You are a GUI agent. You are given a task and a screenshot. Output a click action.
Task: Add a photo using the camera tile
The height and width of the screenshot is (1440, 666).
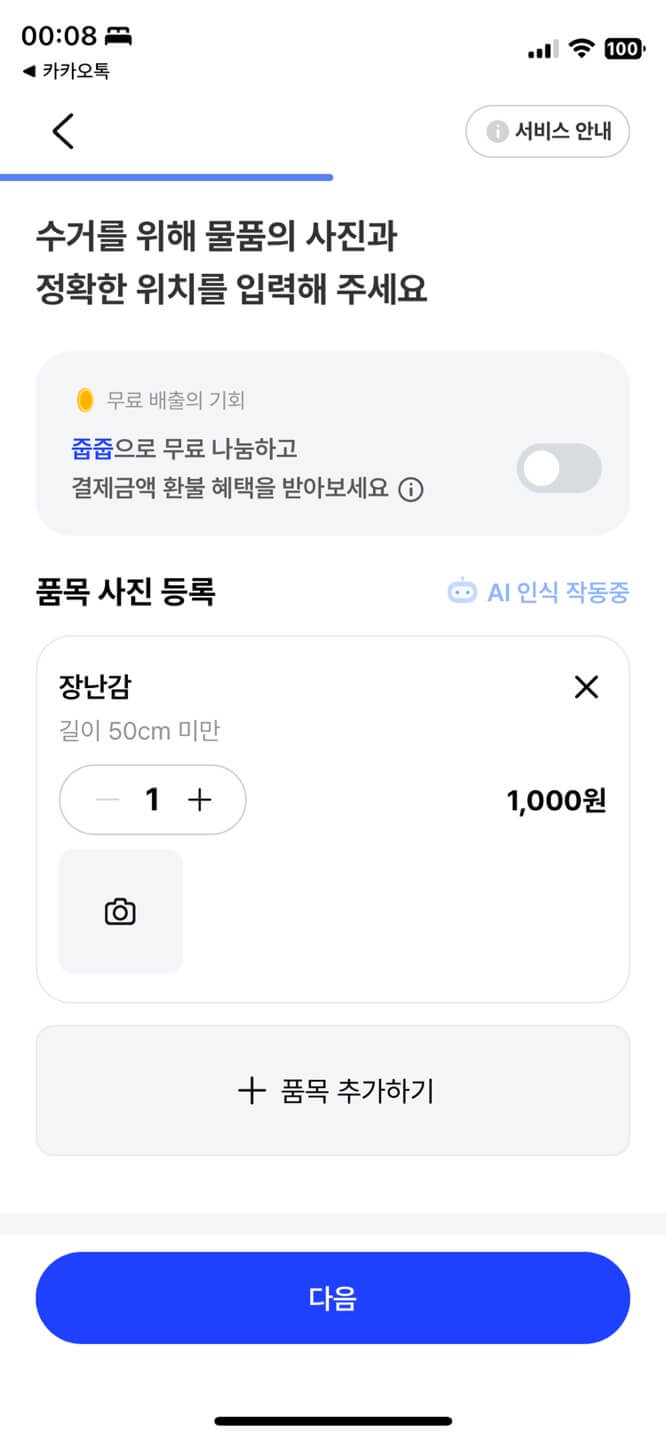click(x=120, y=911)
